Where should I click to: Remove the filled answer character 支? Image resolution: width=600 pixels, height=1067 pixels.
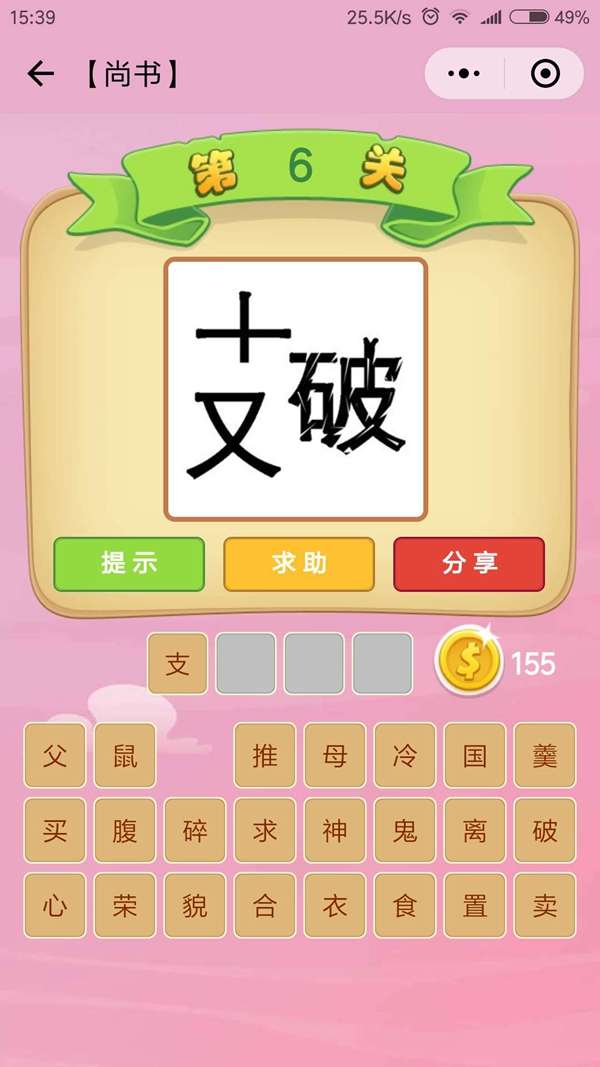tap(178, 663)
